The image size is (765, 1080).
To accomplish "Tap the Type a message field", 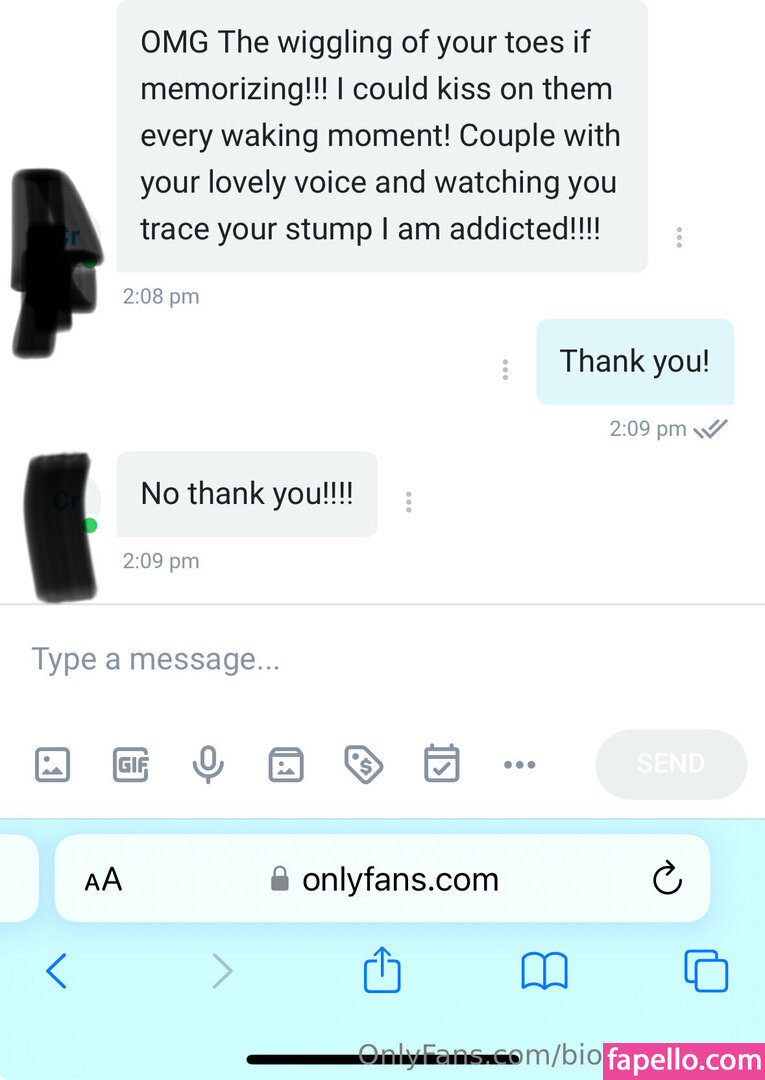I will coord(300,660).
